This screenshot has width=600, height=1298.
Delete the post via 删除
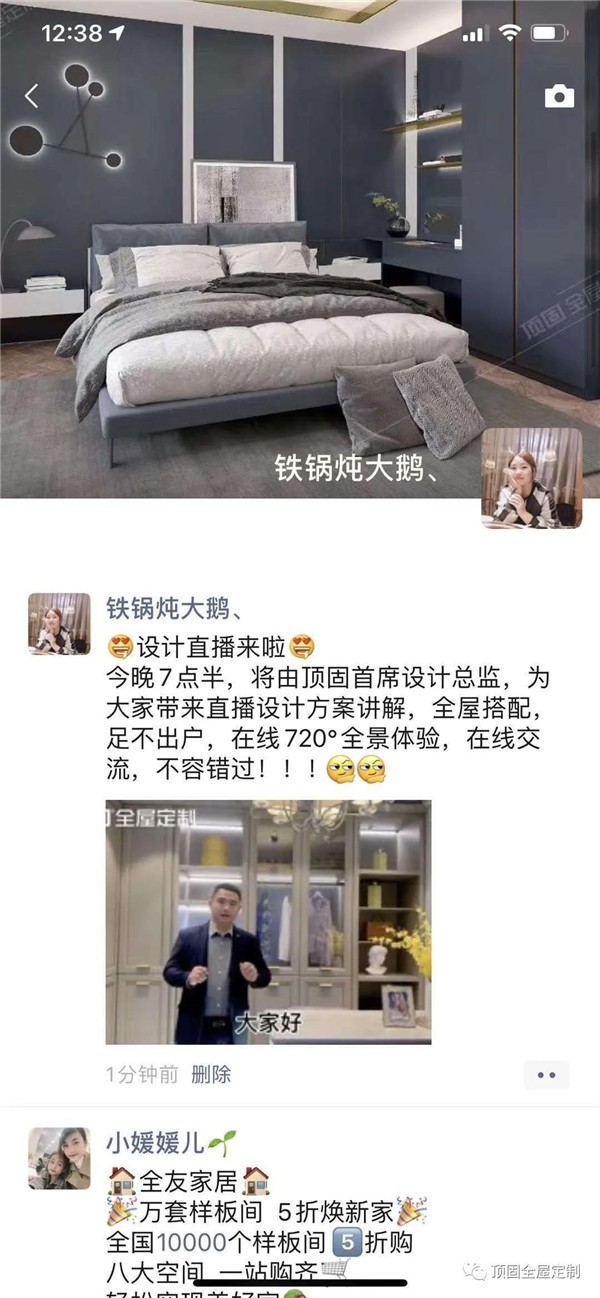click(211, 1075)
